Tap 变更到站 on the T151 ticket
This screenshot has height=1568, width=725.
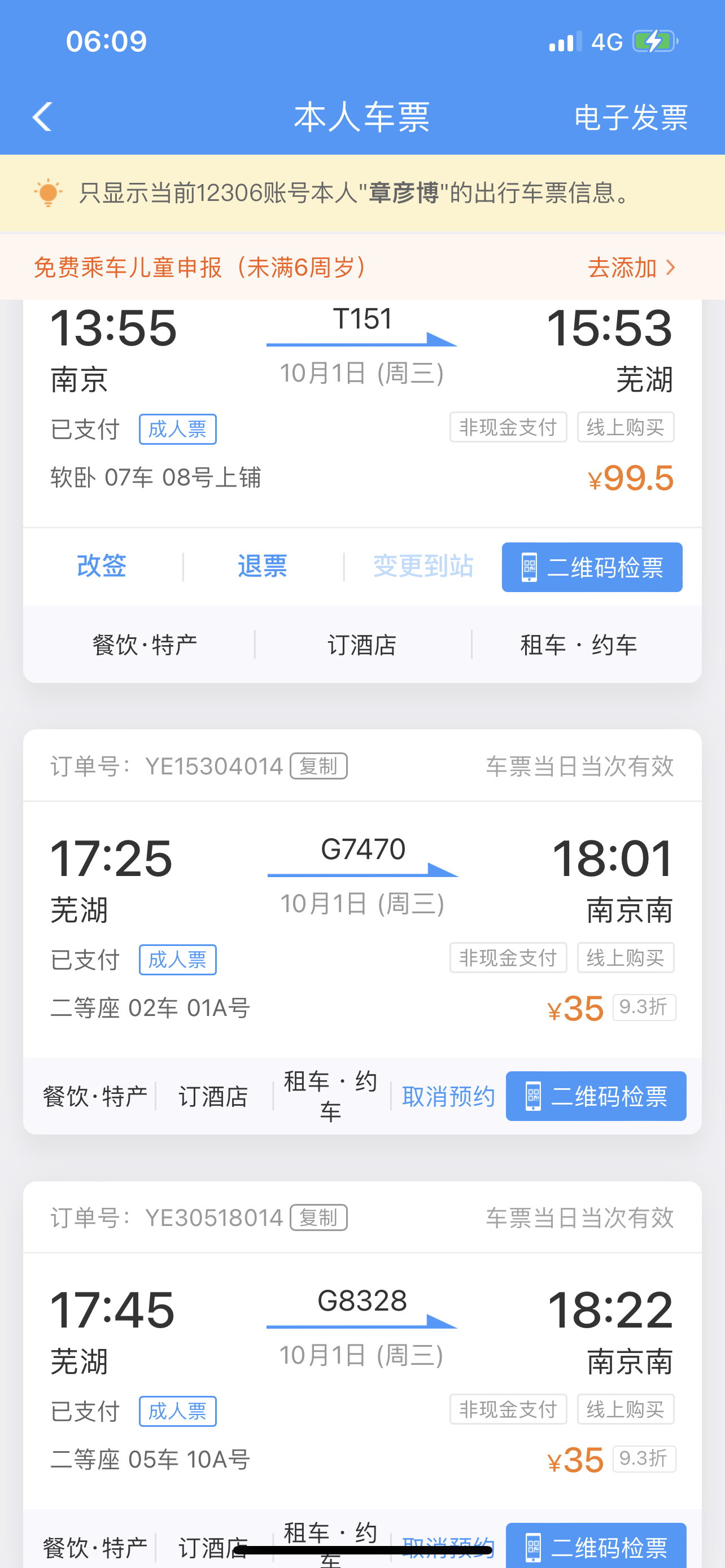(x=422, y=566)
